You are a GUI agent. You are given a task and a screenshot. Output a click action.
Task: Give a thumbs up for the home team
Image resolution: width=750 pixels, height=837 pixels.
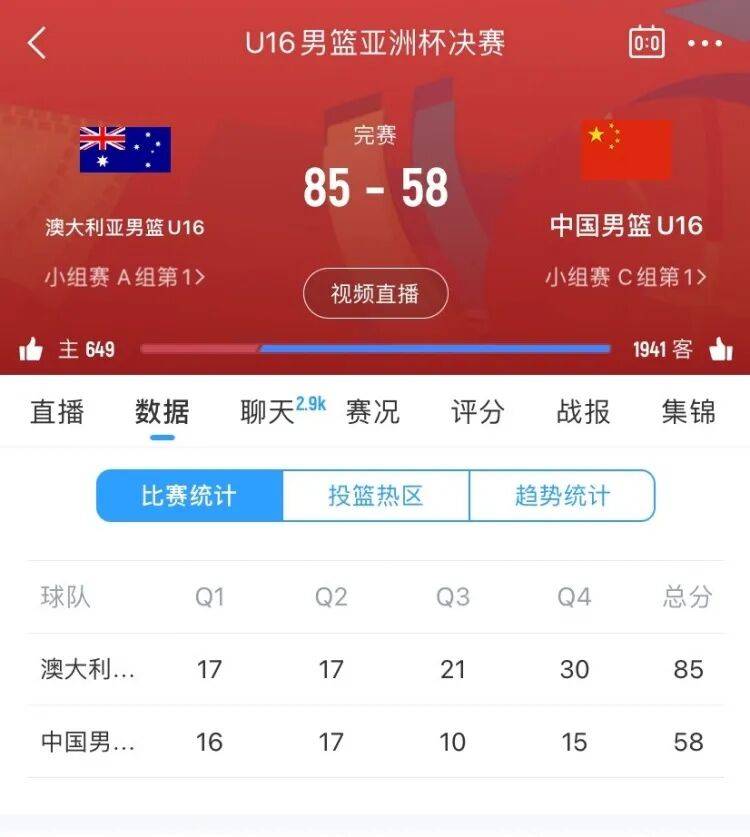coord(33,349)
